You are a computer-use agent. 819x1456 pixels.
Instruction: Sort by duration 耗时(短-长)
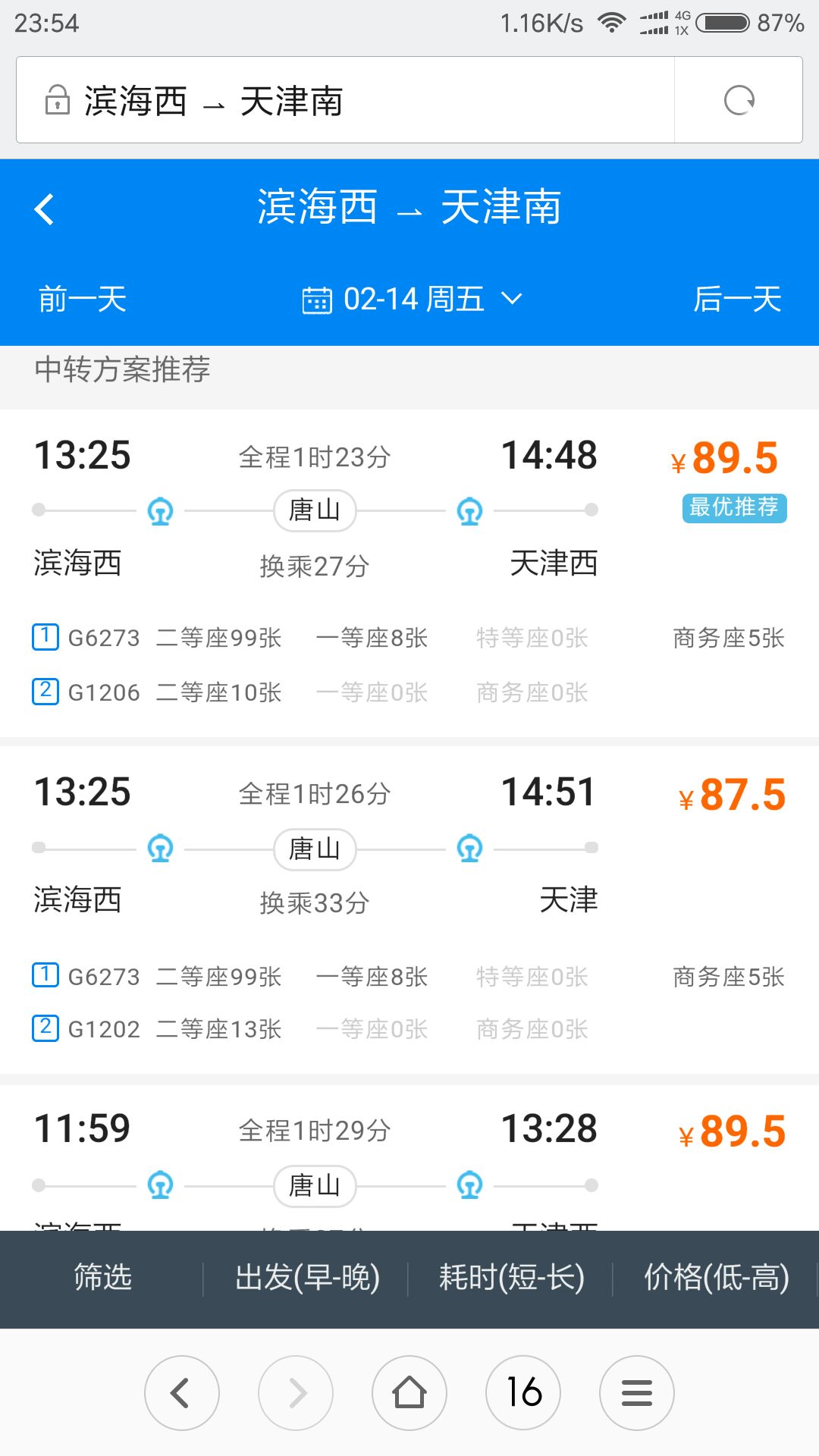(512, 1278)
